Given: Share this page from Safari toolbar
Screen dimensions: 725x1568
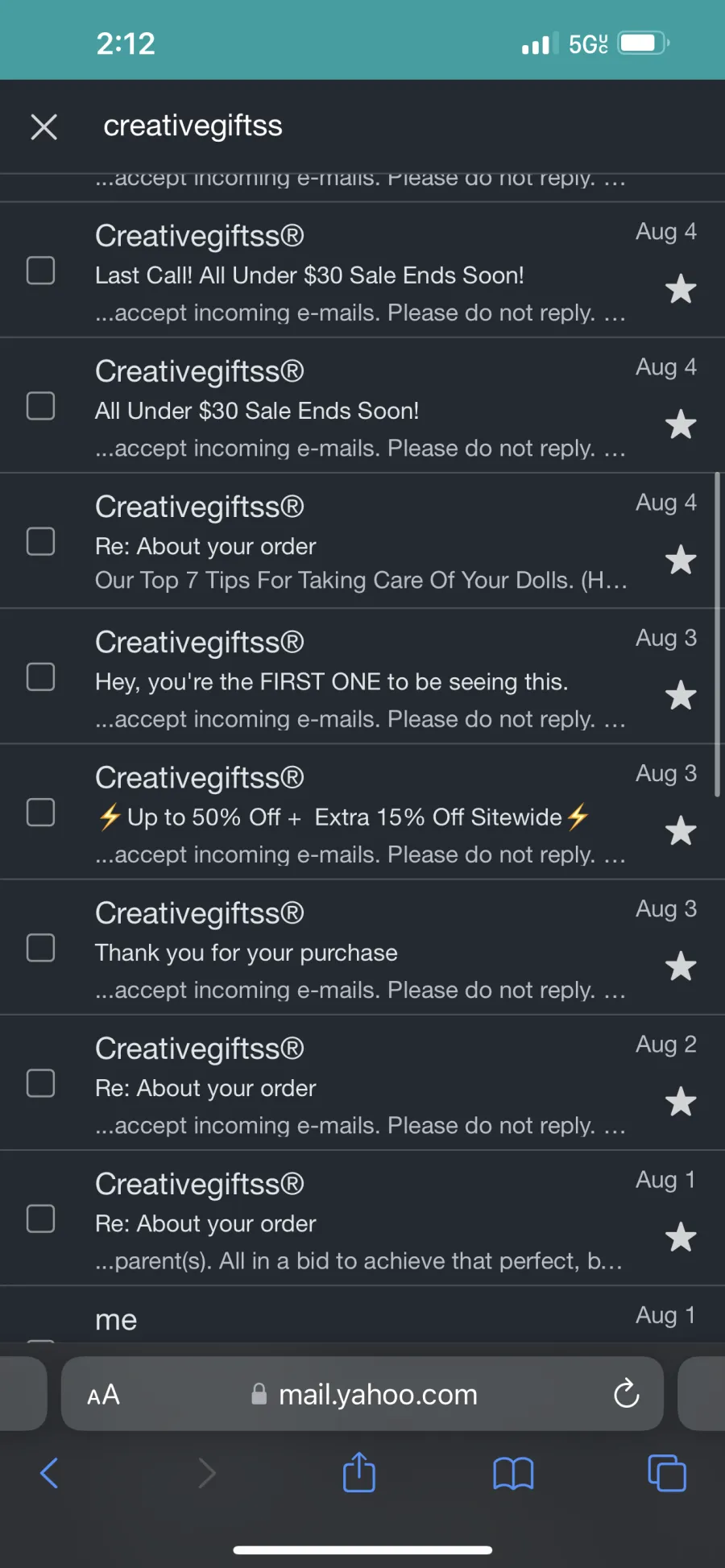Looking at the screenshot, I should tap(359, 1472).
